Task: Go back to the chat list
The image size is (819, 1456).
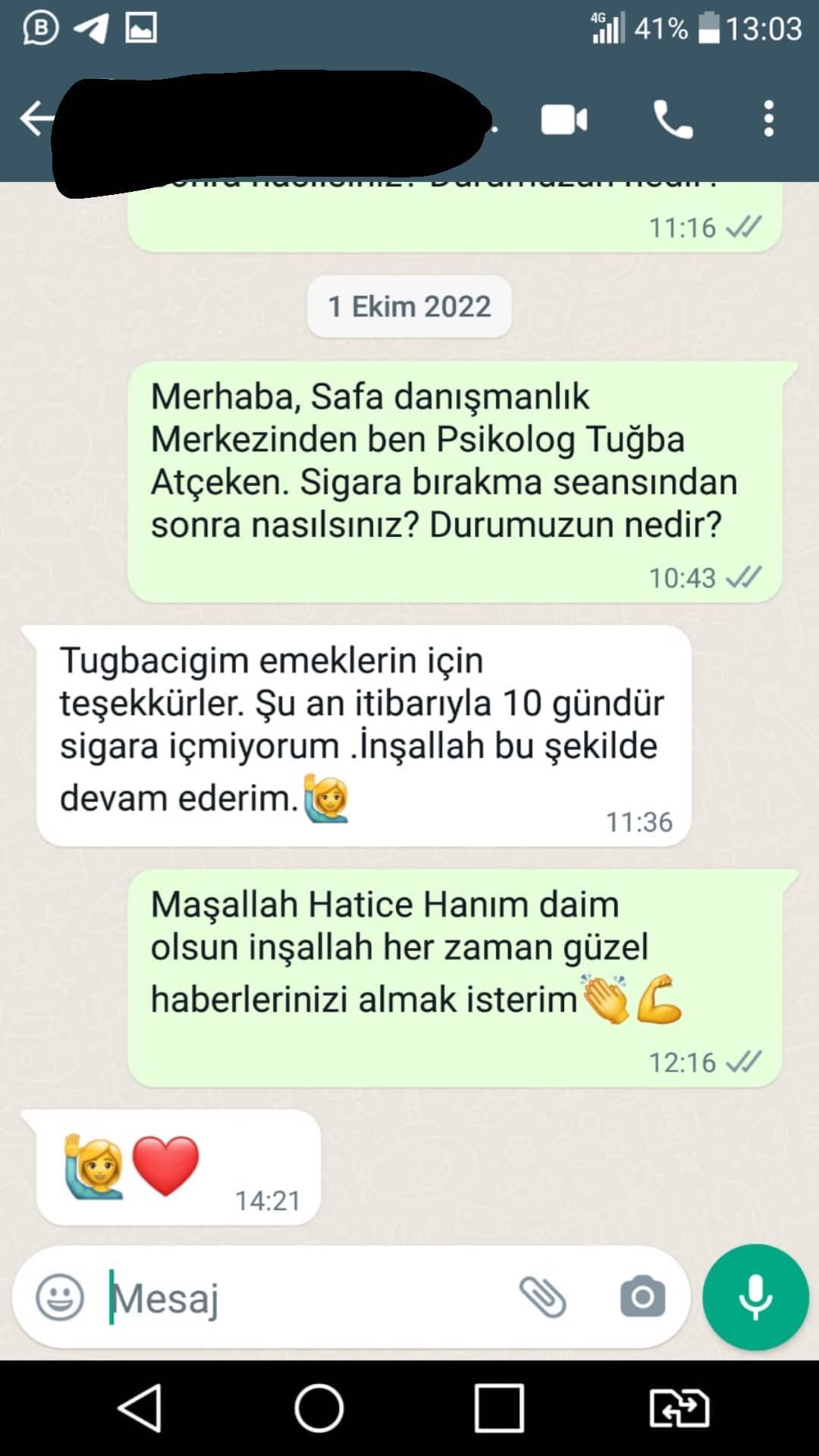Action: [36, 119]
